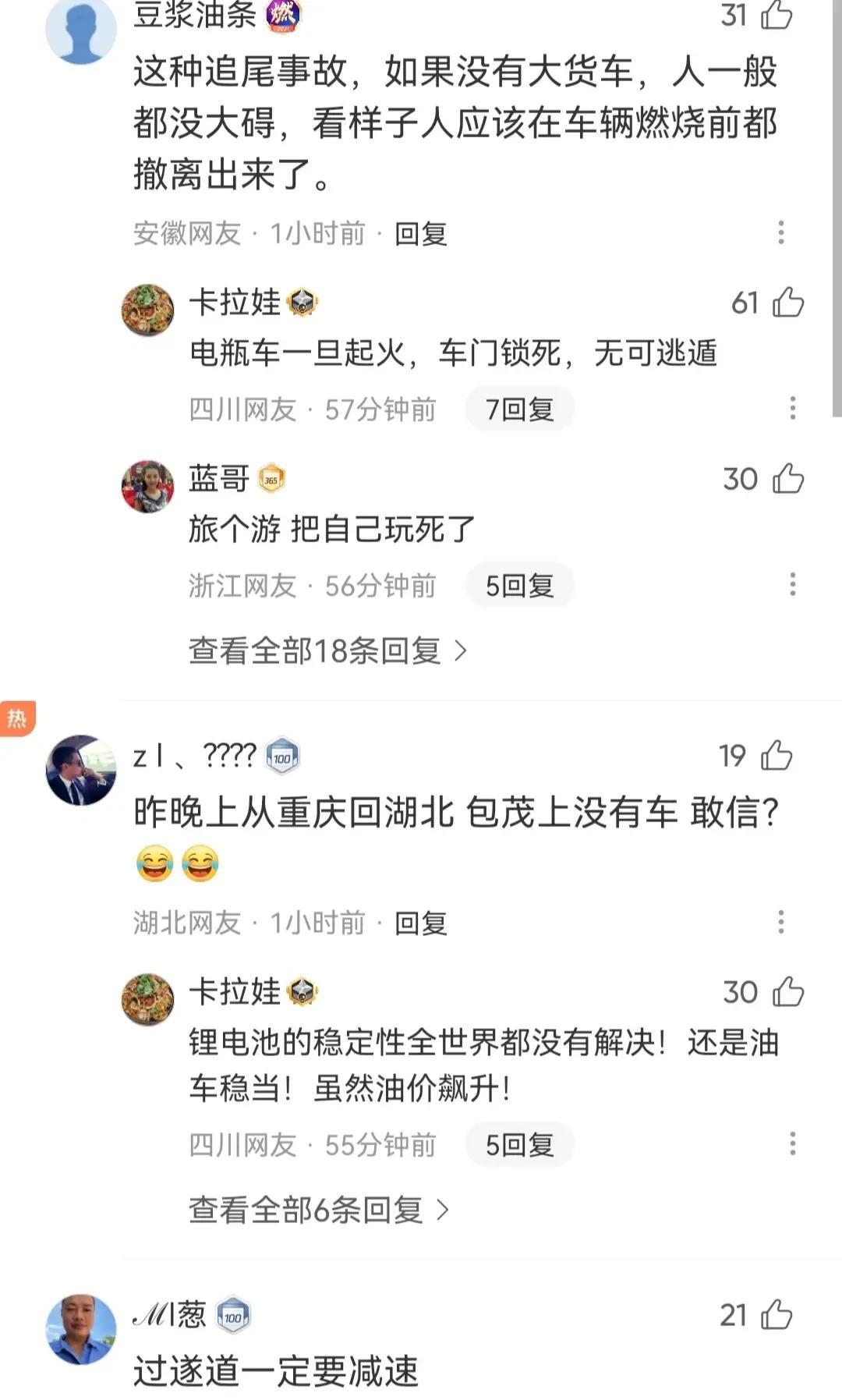Like 卡拉娃's comment about 锂电池稳定性

pyautogui.click(x=788, y=991)
